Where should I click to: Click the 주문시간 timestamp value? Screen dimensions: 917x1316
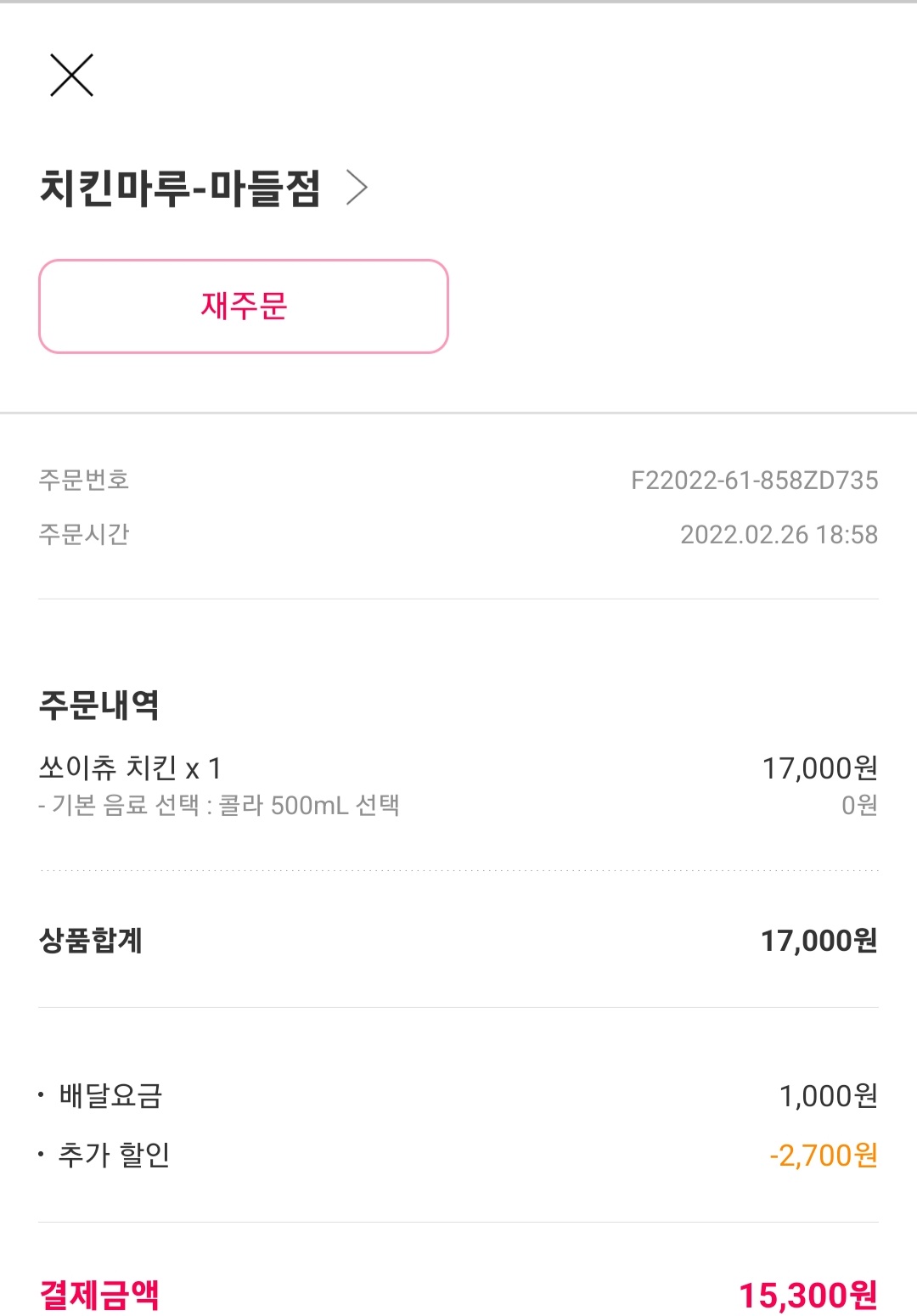pyautogui.click(x=779, y=535)
